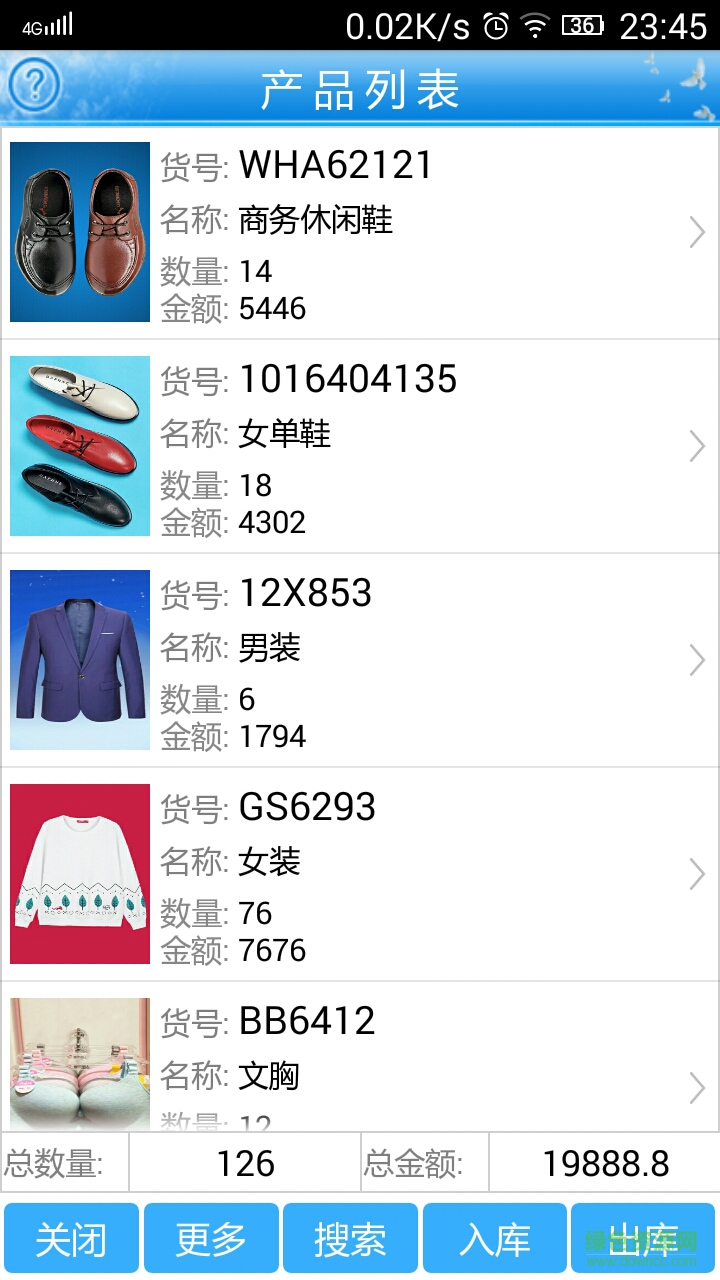Expand details for product WHA62121

(697, 232)
